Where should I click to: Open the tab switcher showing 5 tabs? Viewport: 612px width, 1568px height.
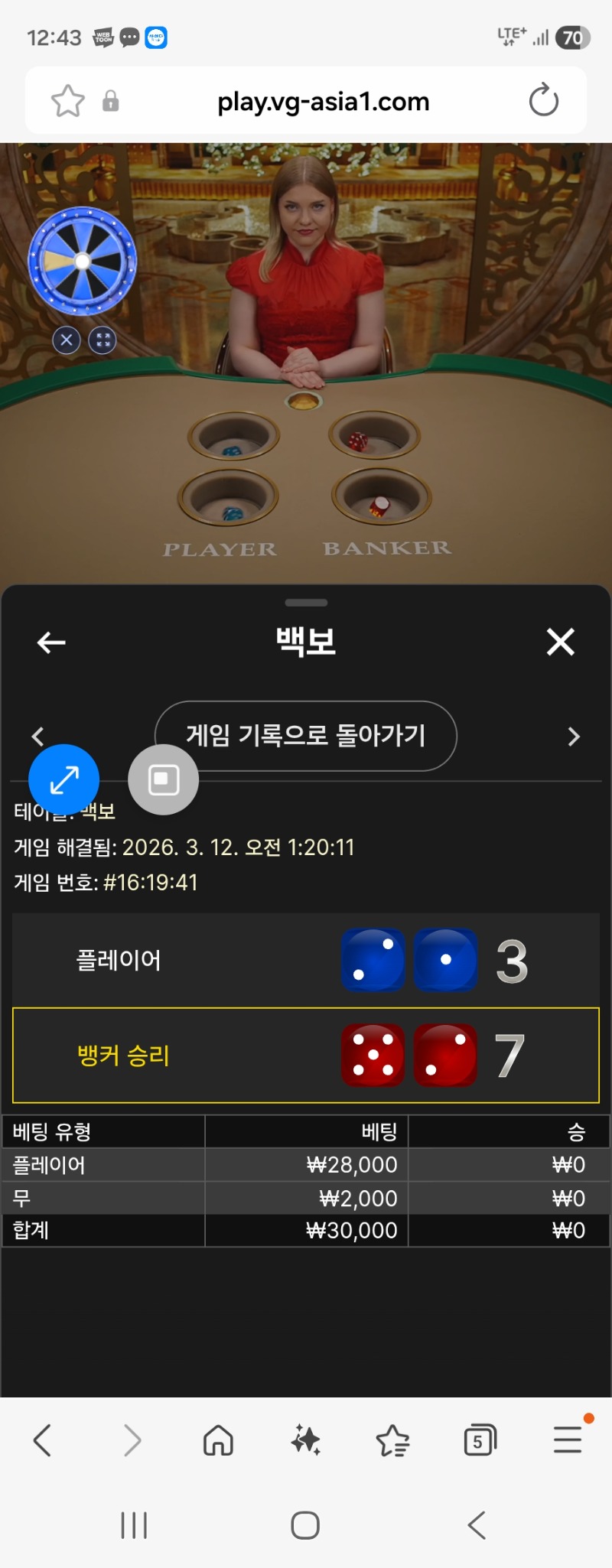[480, 1440]
